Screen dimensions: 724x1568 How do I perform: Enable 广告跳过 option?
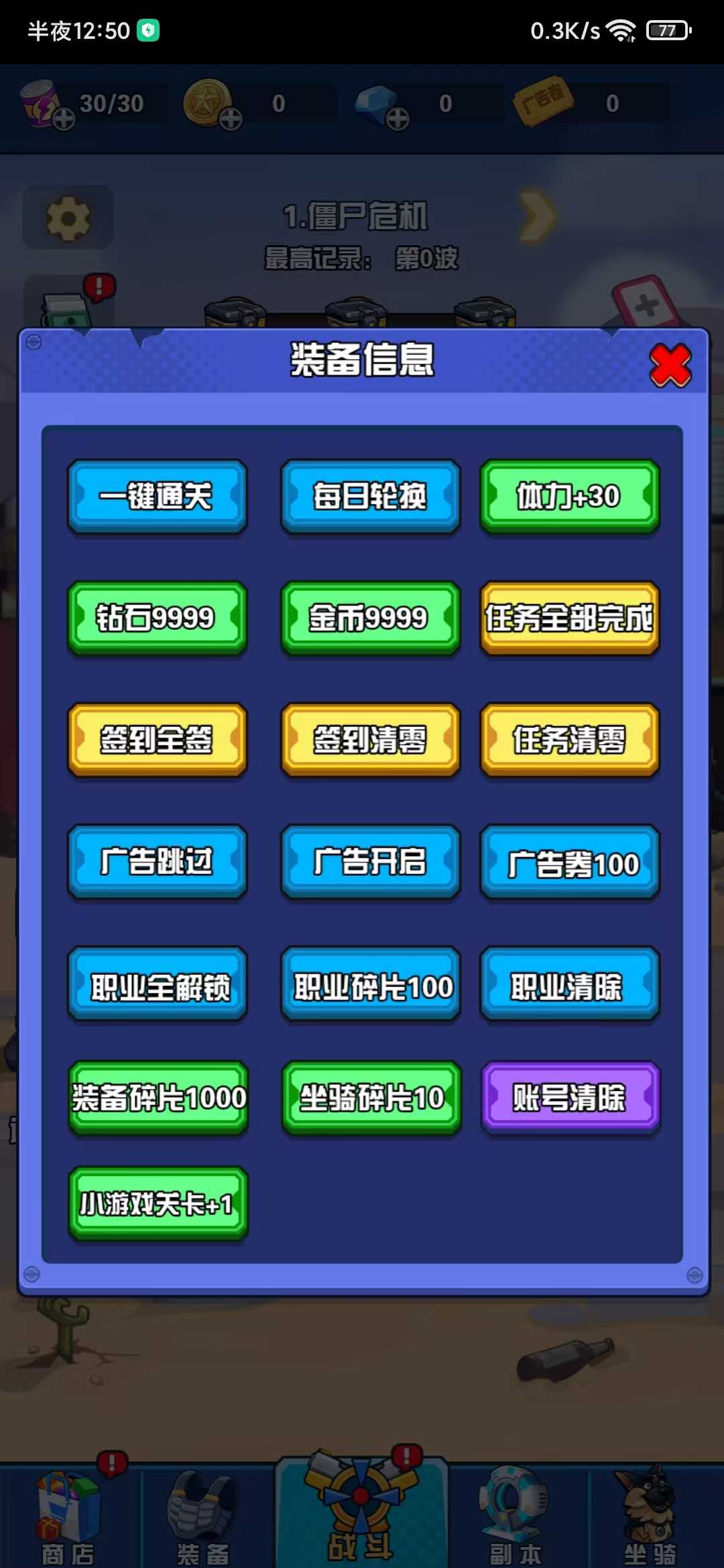coord(158,862)
